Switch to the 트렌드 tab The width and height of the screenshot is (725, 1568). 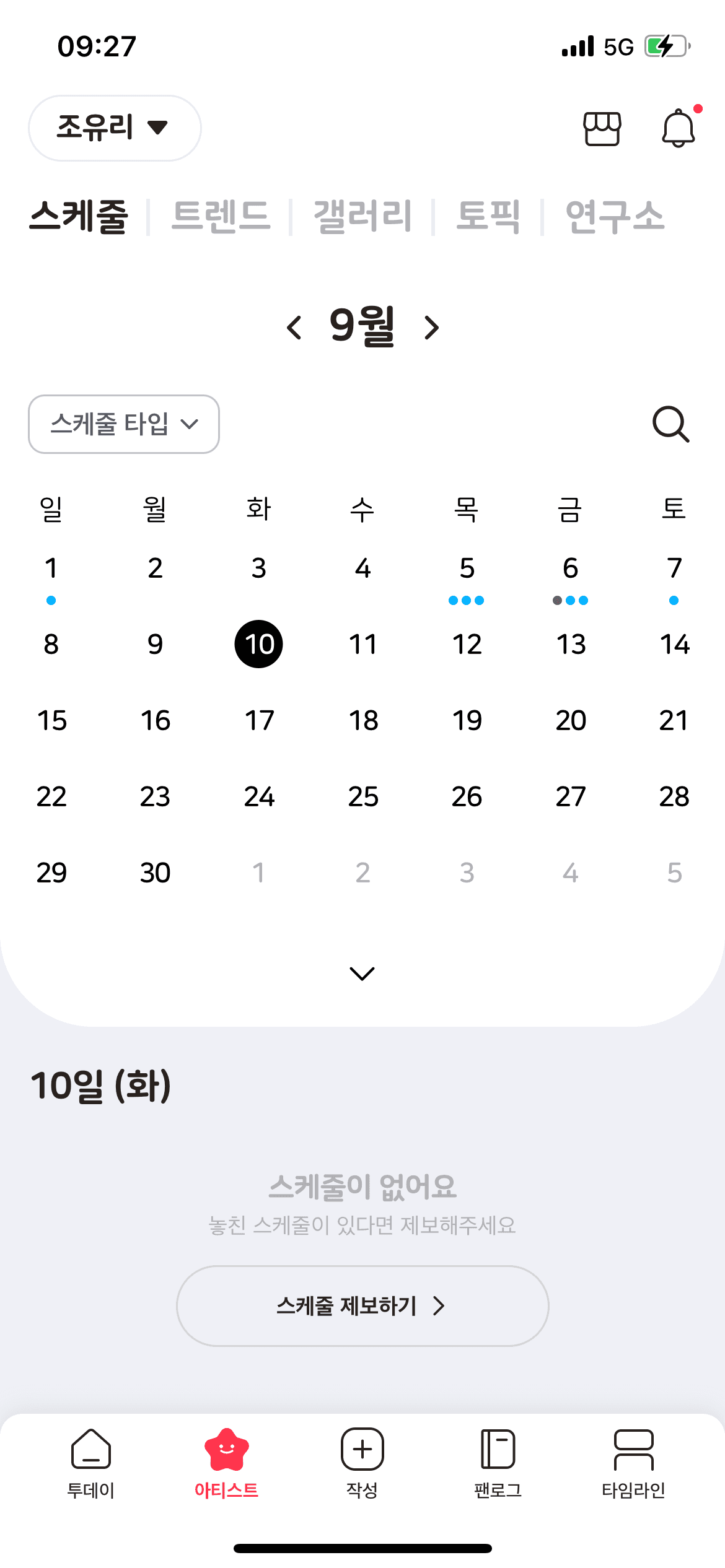click(x=221, y=218)
